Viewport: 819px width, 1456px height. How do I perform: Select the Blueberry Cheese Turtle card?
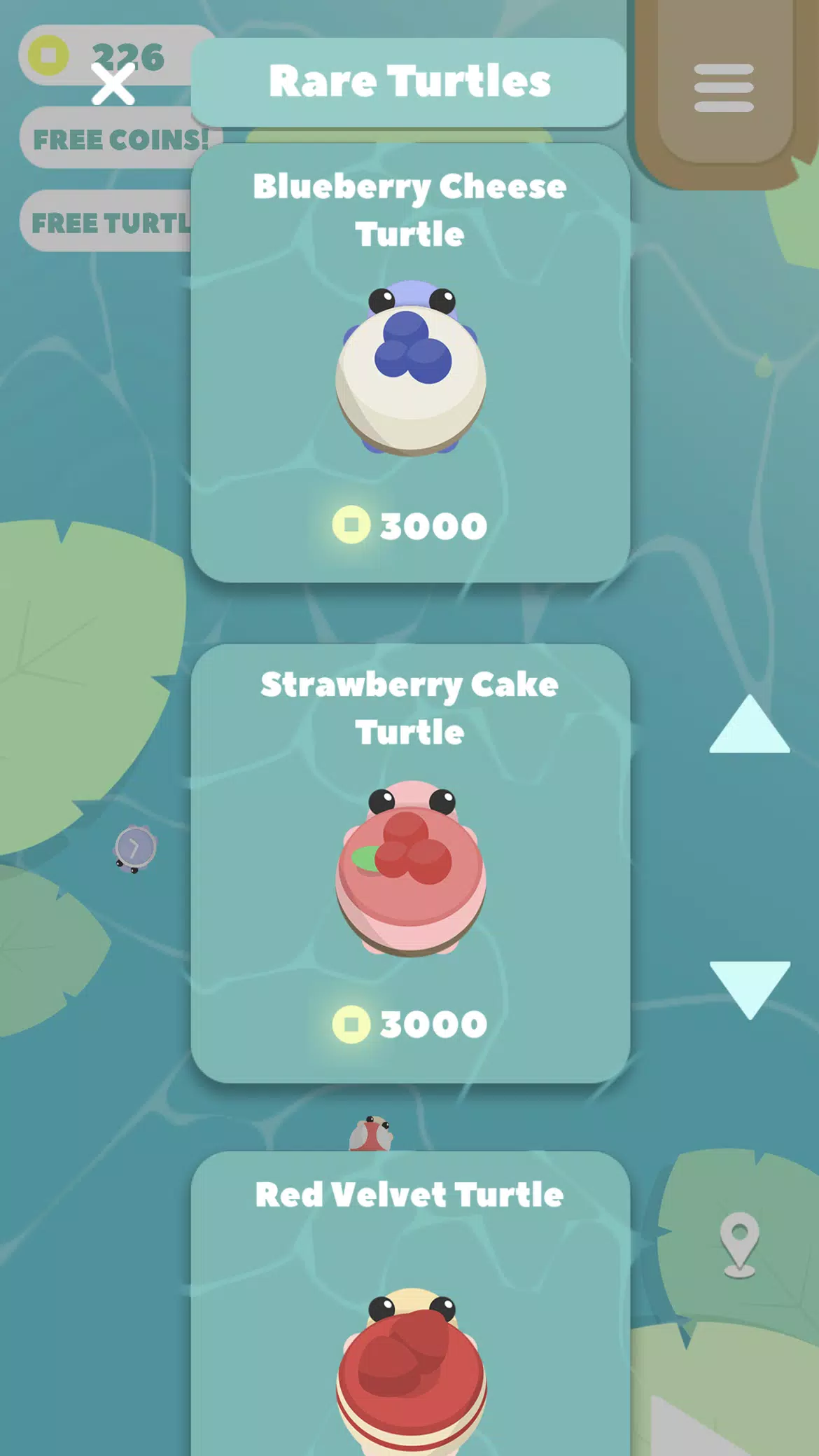pyautogui.click(x=410, y=363)
